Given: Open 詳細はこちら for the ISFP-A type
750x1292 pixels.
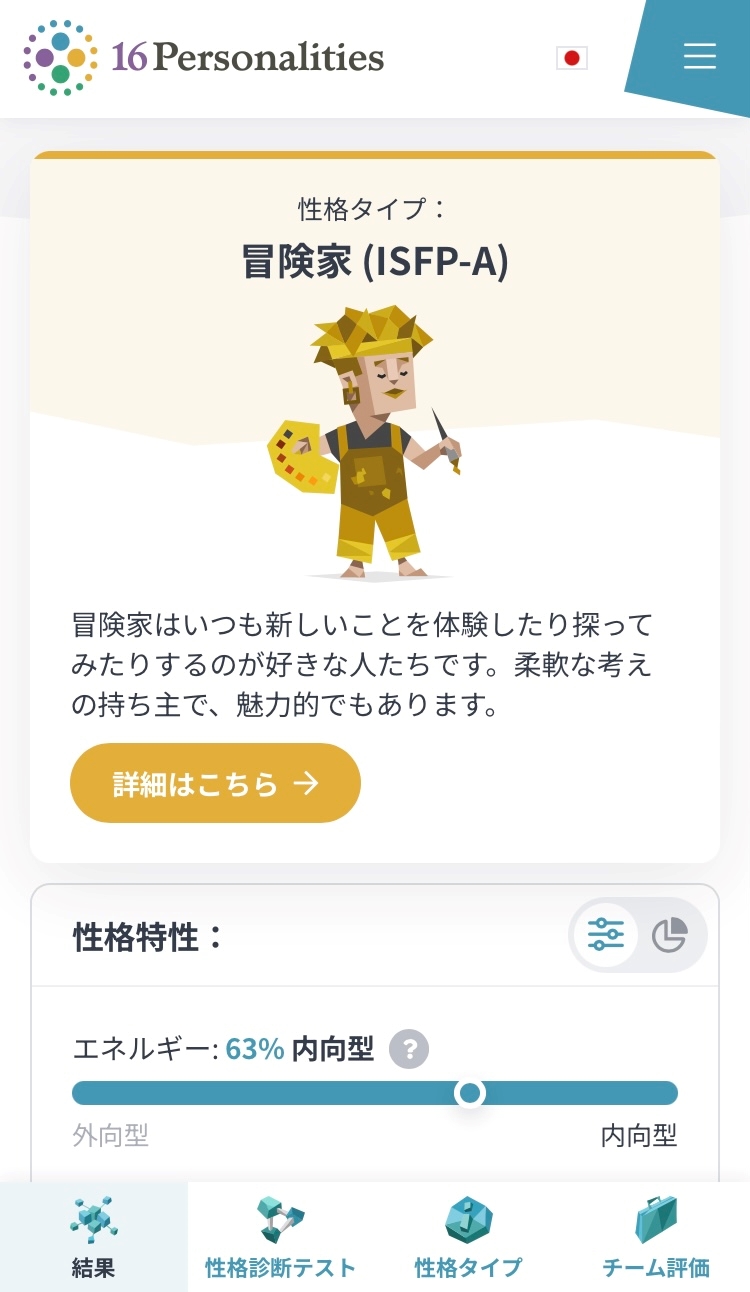Looking at the screenshot, I should click(x=215, y=783).
